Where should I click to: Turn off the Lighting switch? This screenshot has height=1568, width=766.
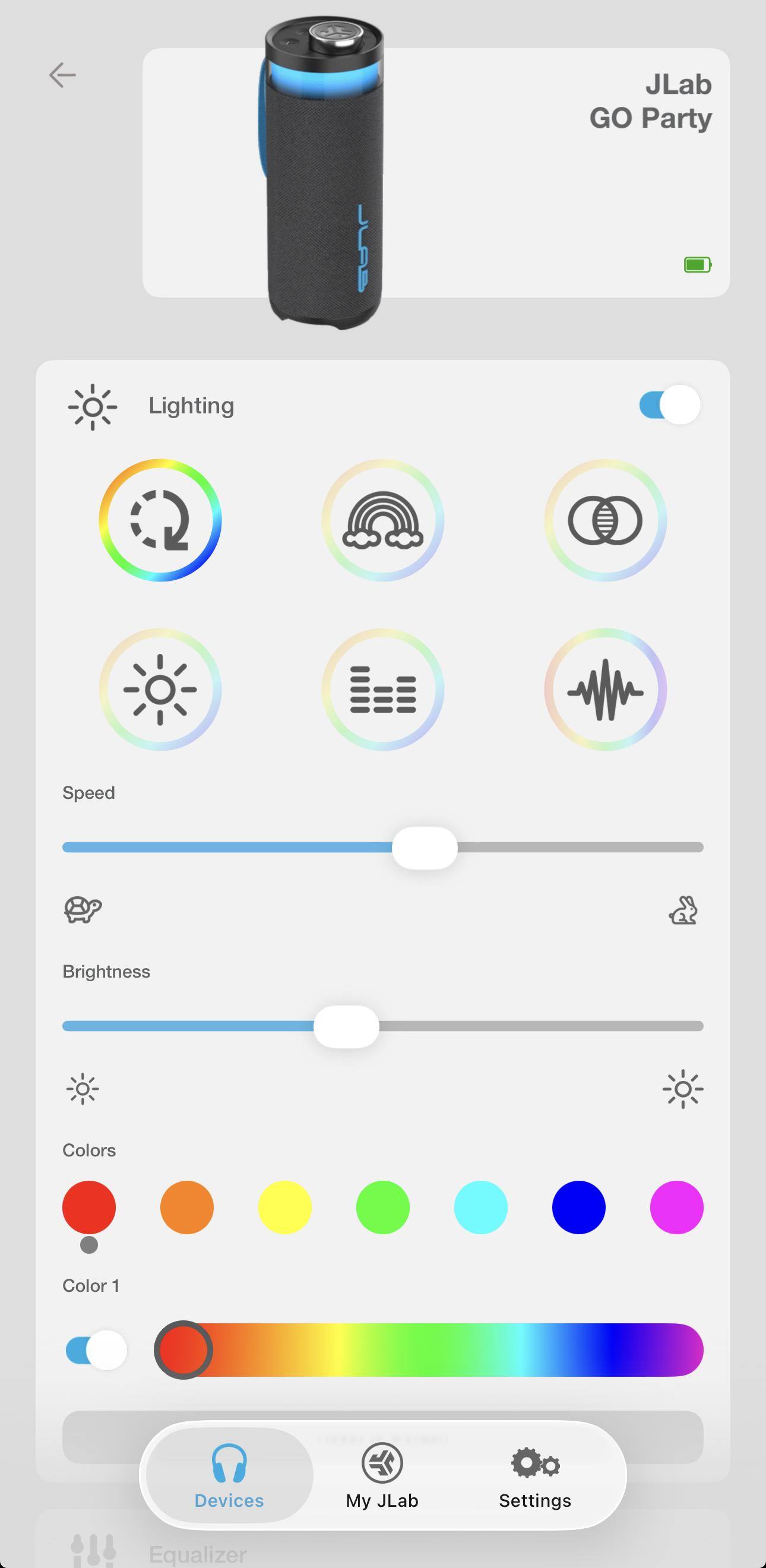pyautogui.click(x=669, y=405)
